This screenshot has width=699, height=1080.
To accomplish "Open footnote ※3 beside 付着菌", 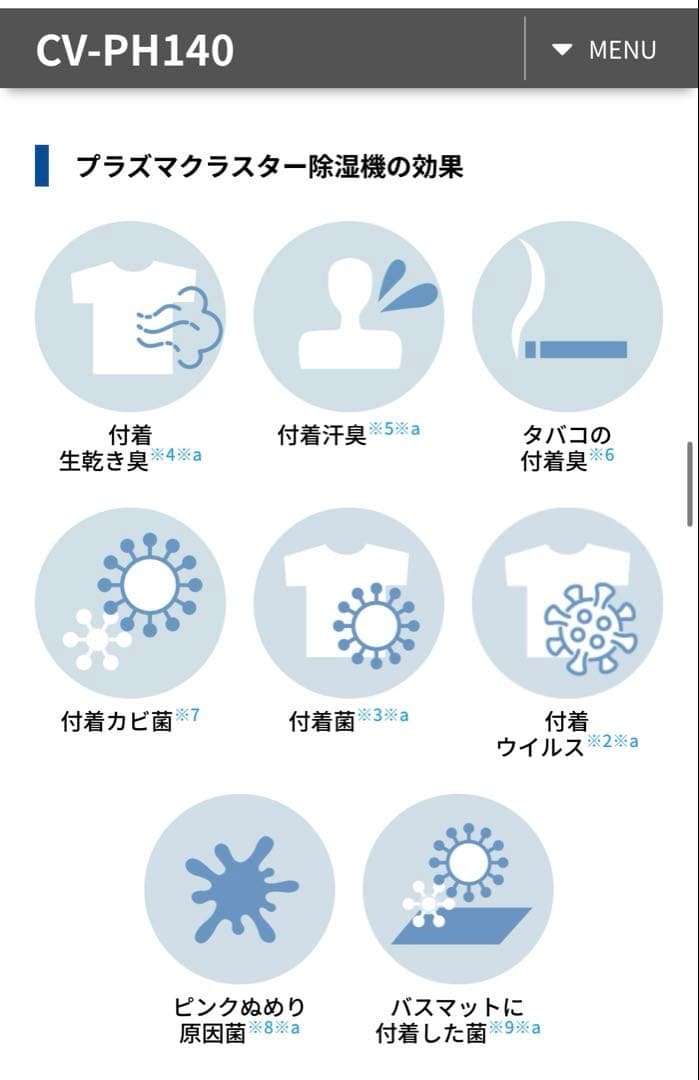I will 371,715.
